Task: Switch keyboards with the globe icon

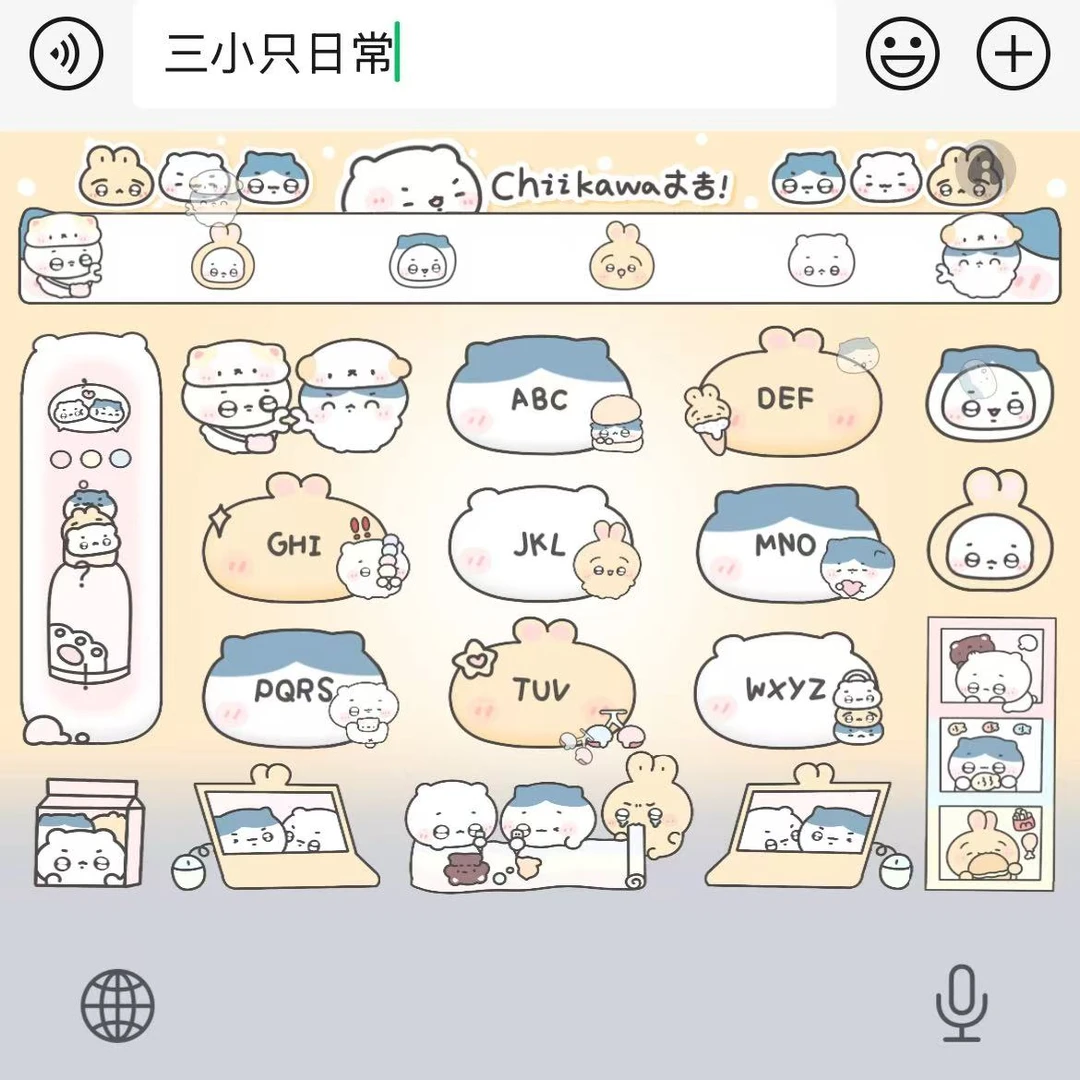Action: pyautogui.click(x=118, y=1005)
